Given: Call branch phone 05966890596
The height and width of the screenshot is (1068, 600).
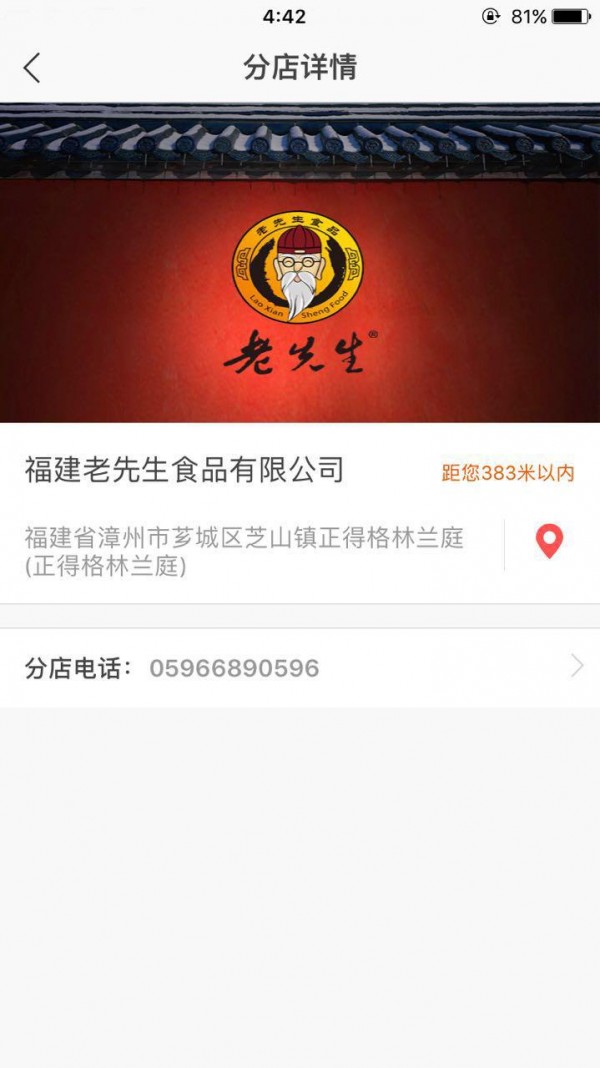Looking at the screenshot, I should coord(300,668).
